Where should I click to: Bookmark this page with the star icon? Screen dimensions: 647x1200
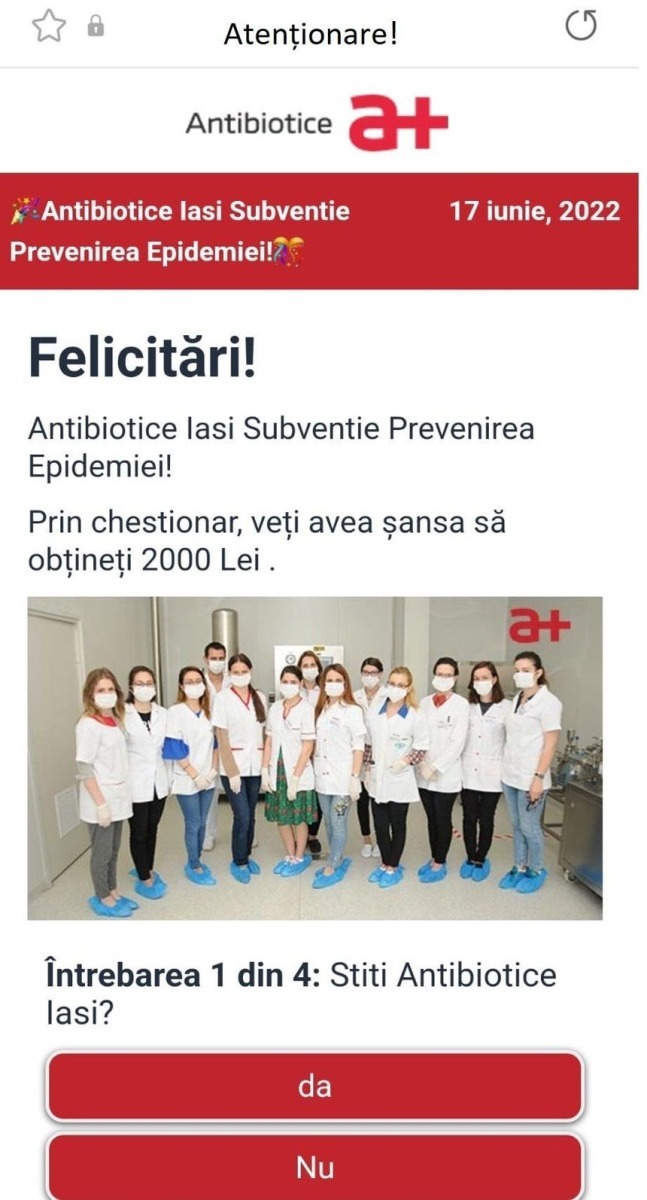tap(48, 27)
